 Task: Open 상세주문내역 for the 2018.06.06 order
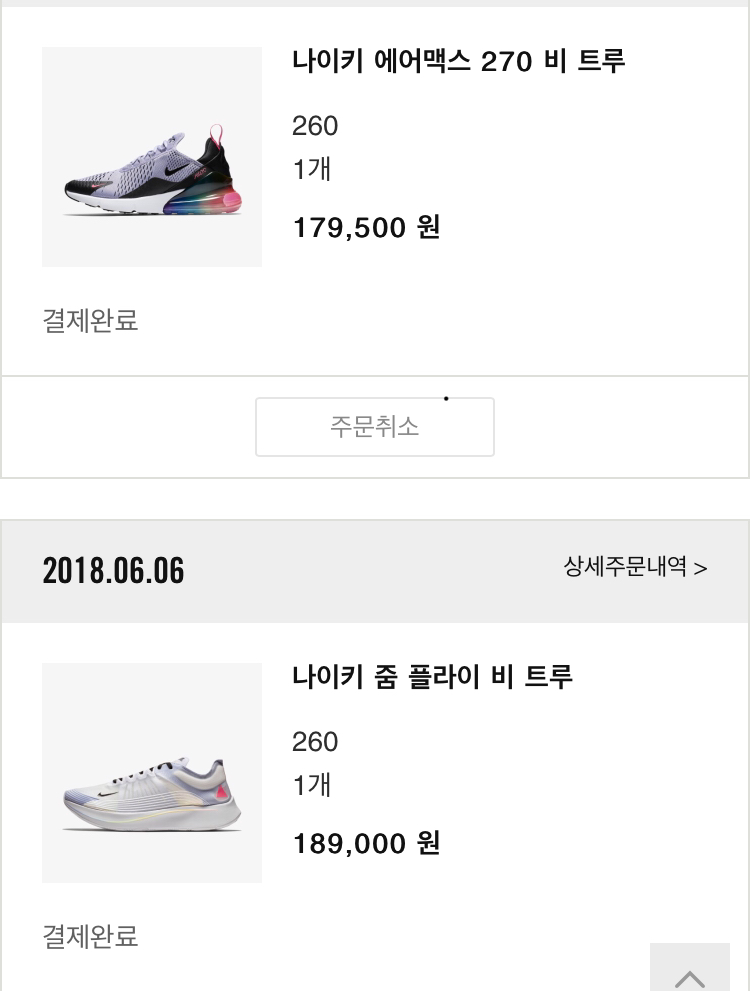coord(635,568)
